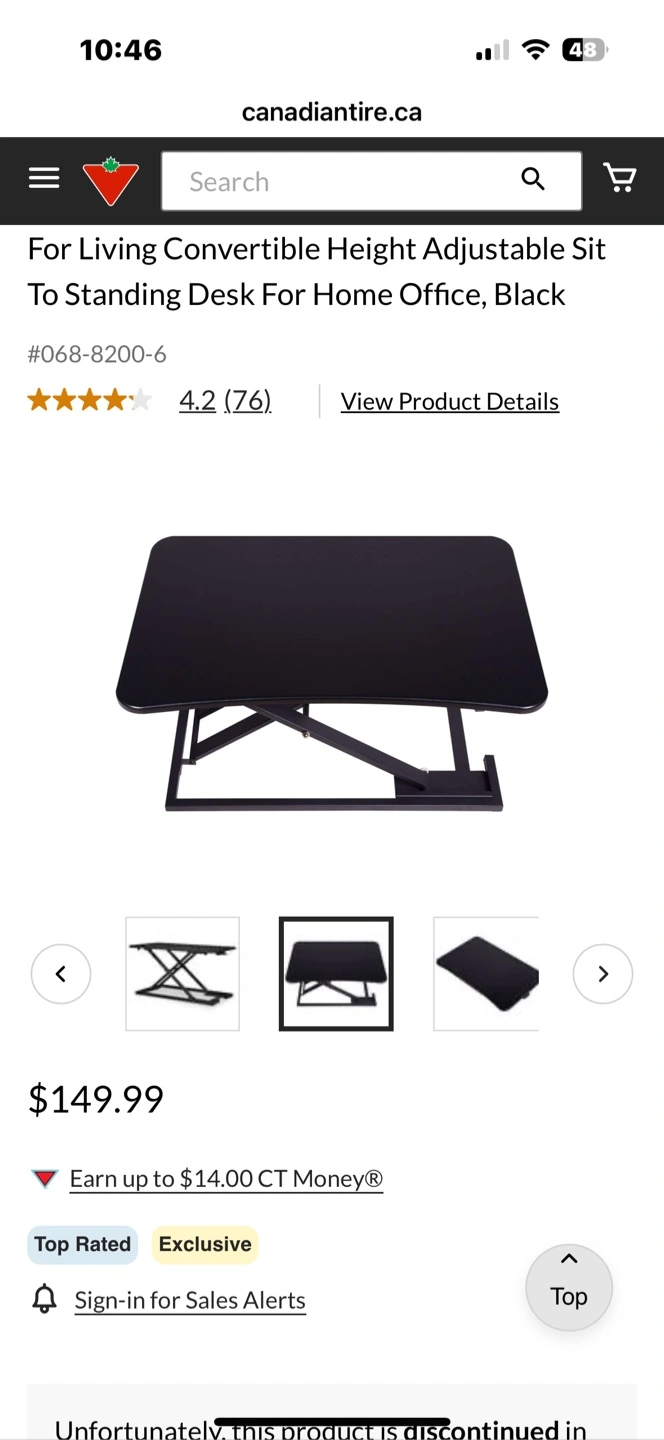Jump back to Top of page
The height and width of the screenshot is (1440, 664).
pos(569,1287)
